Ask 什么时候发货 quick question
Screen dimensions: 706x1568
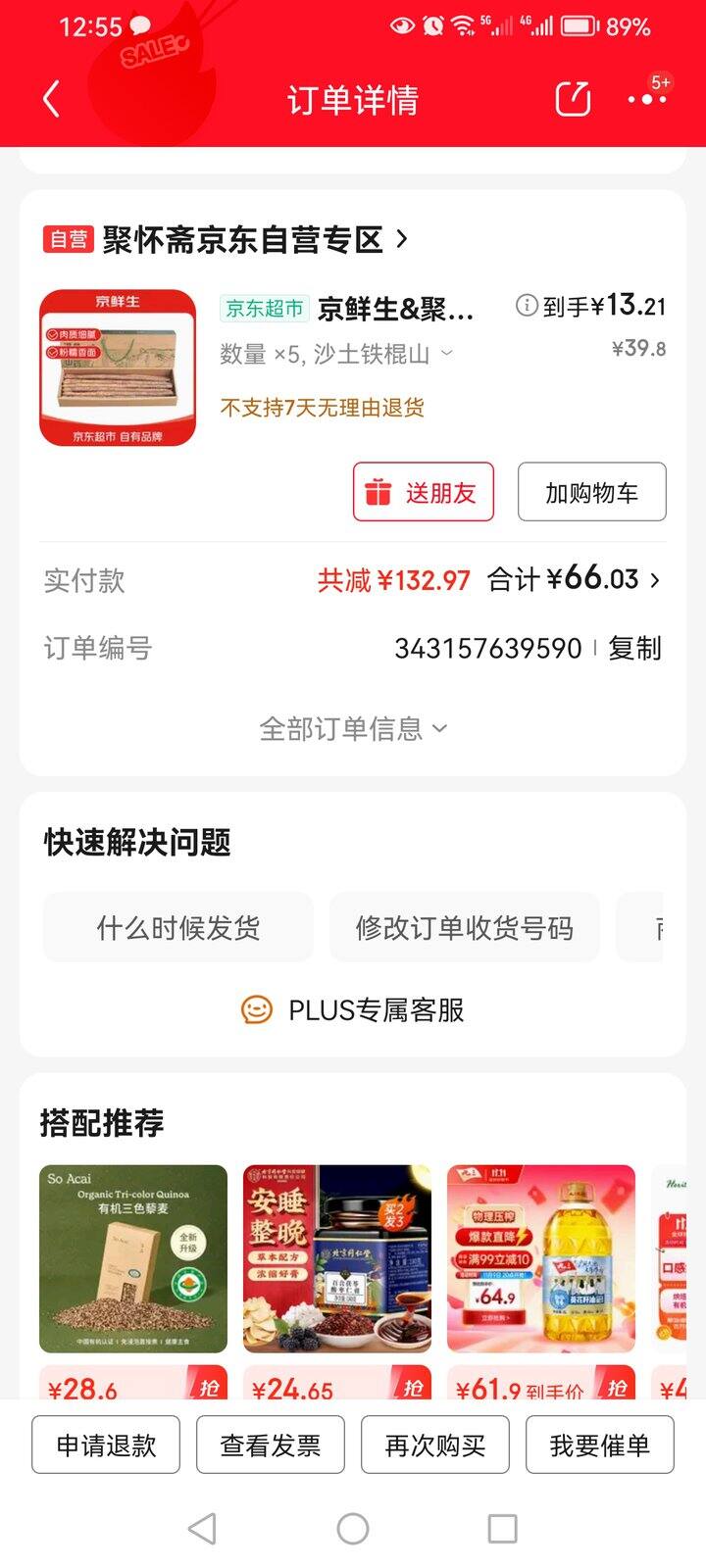(178, 928)
